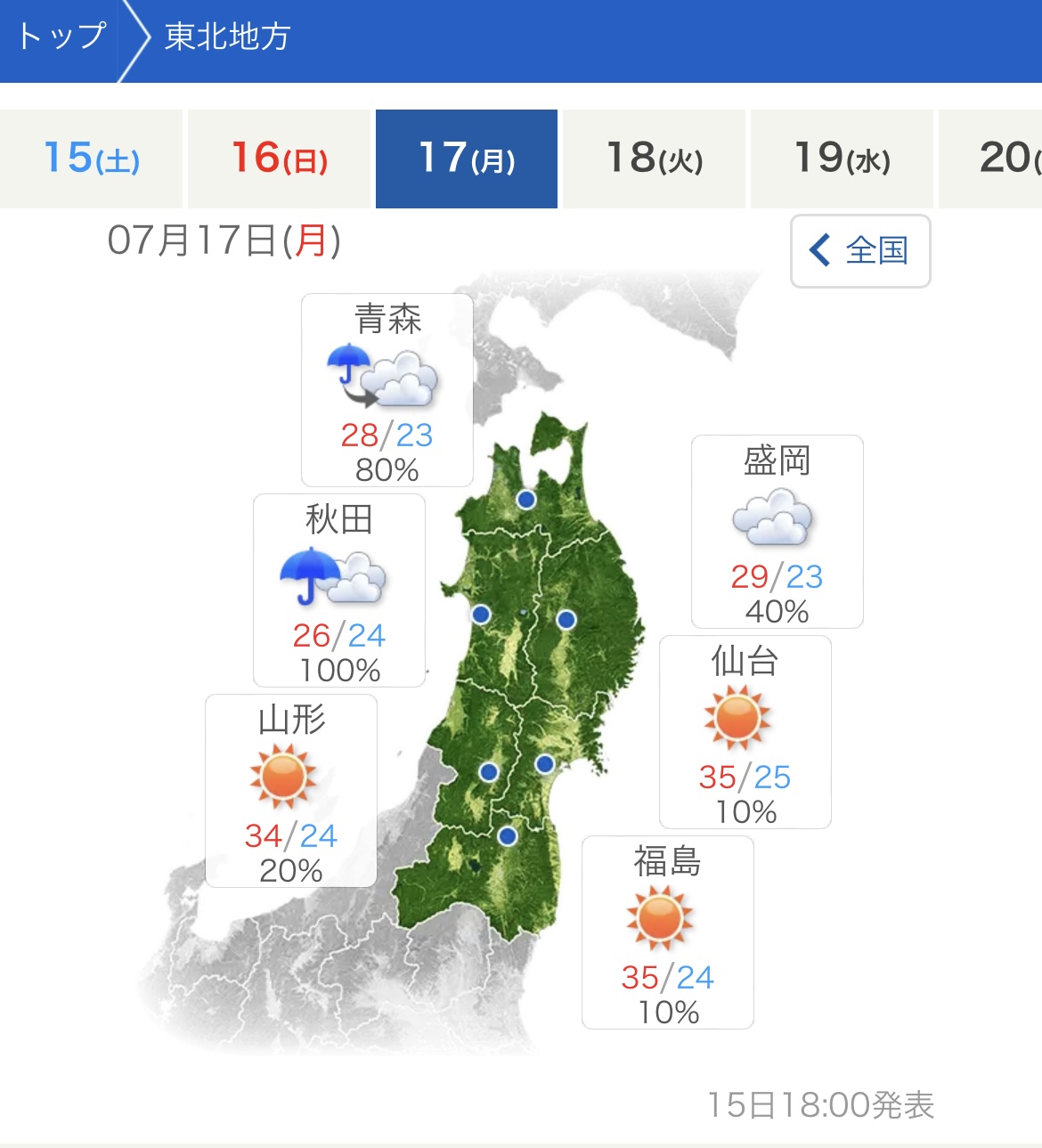Select the 15(土) date tab
This screenshot has width=1042, height=1148.
(x=92, y=159)
